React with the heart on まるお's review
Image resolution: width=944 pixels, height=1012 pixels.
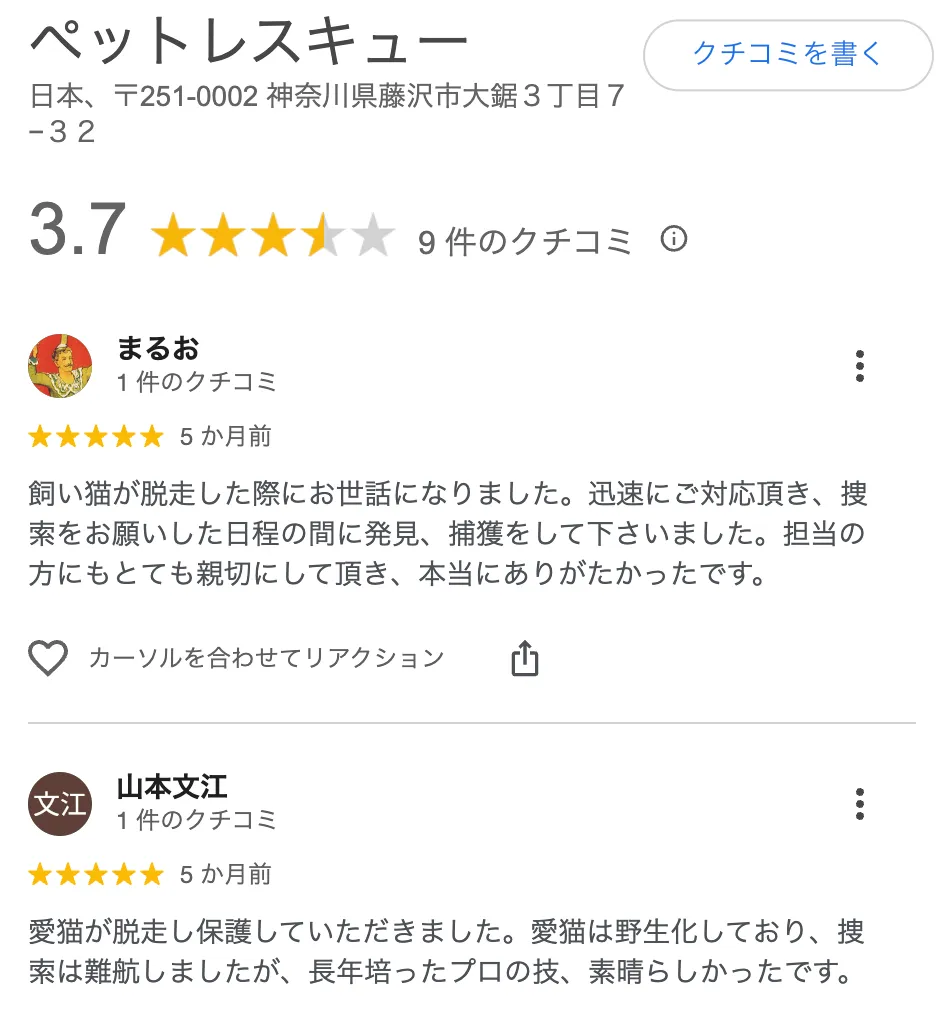pos(47,658)
